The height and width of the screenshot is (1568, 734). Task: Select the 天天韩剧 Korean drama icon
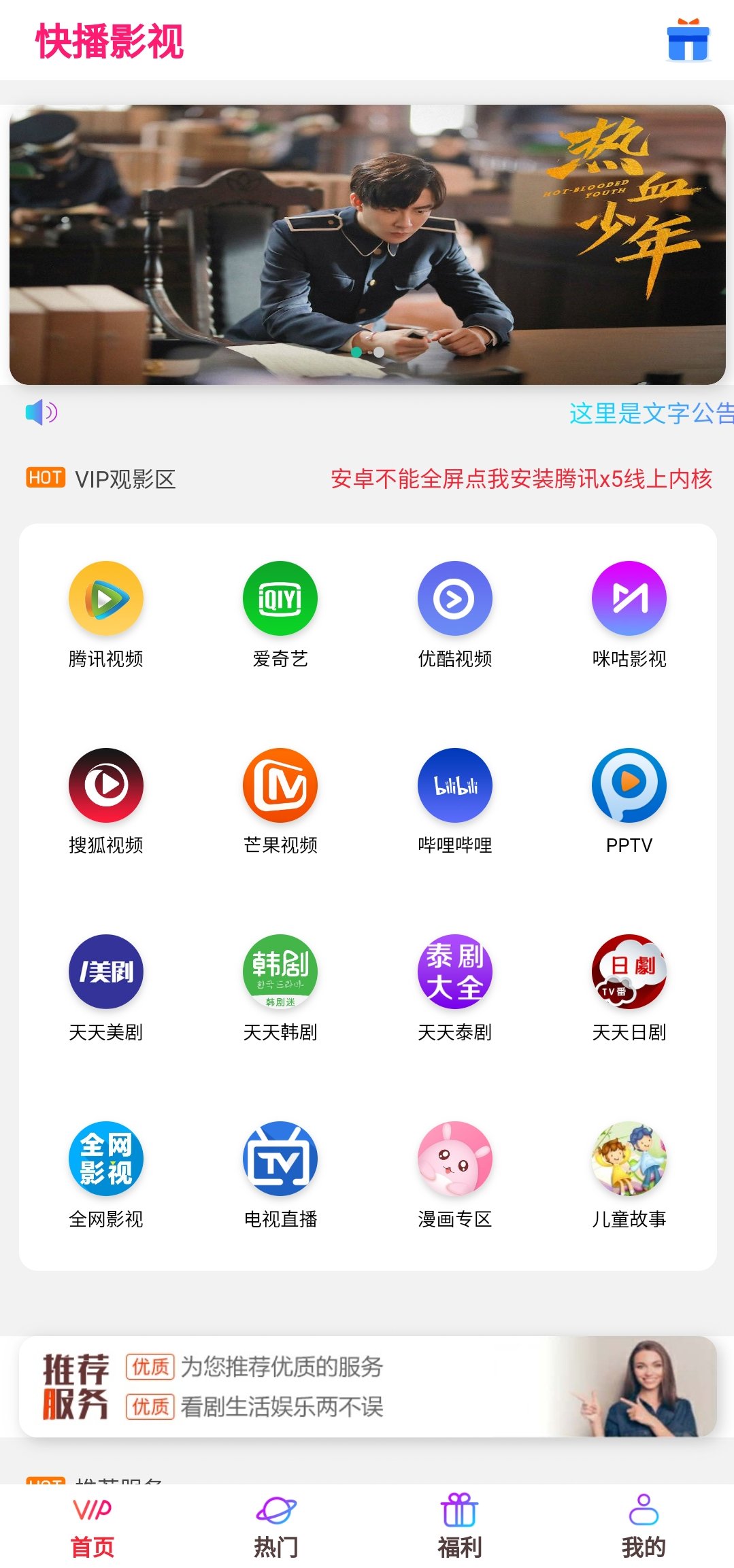click(x=280, y=972)
